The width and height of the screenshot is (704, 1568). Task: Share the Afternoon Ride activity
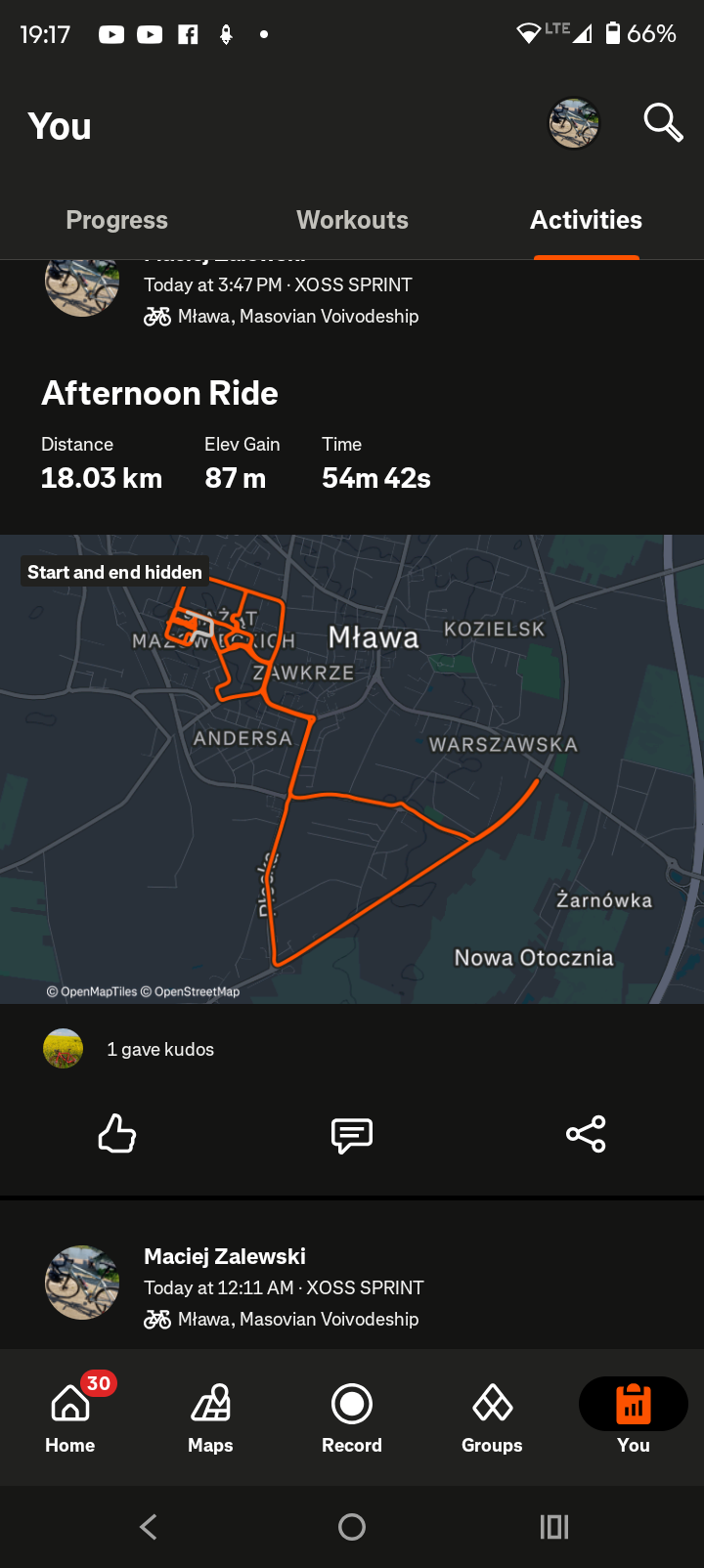tap(586, 1134)
